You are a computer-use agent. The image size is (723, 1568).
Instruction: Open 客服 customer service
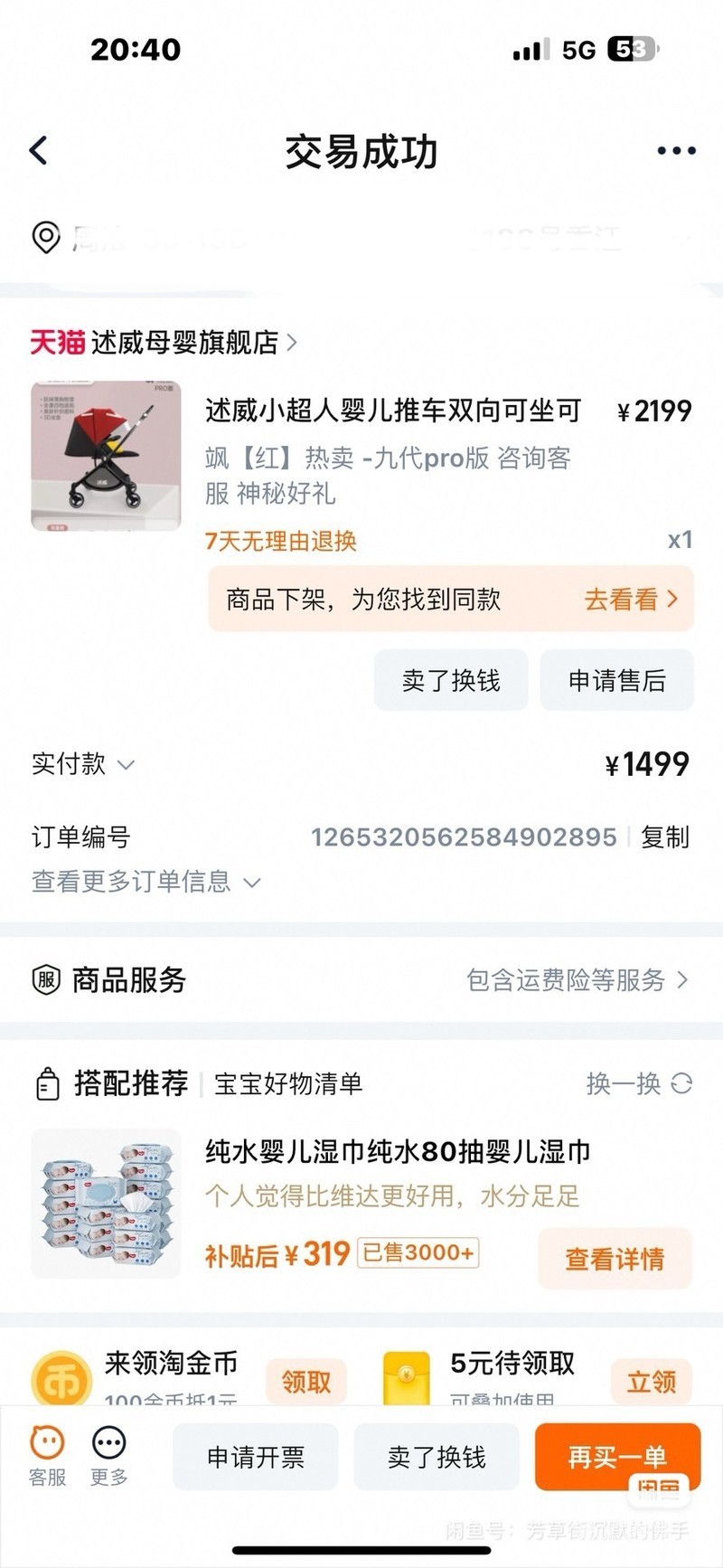coord(47,1455)
